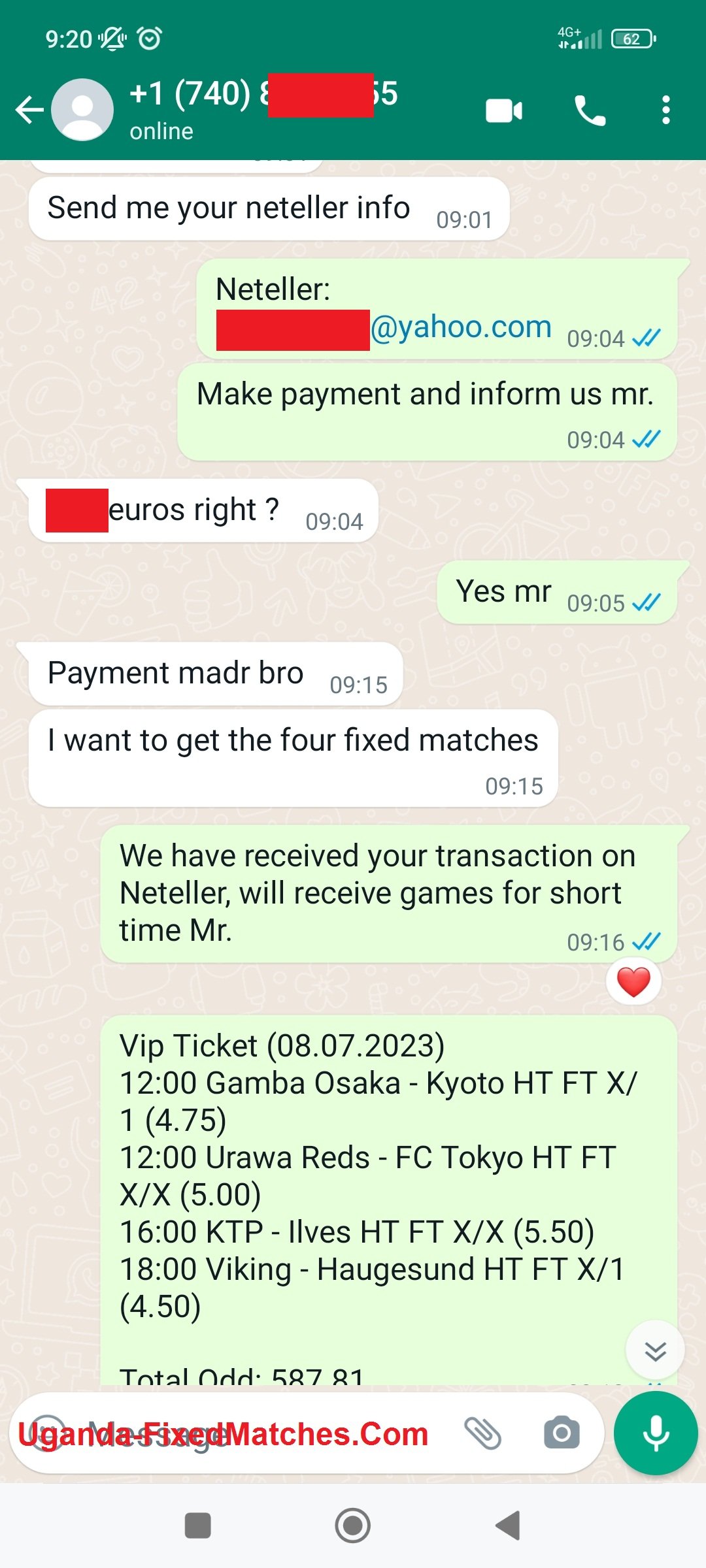The width and height of the screenshot is (706, 1568).
Task: Open the camera from the message bar
Action: (562, 1433)
